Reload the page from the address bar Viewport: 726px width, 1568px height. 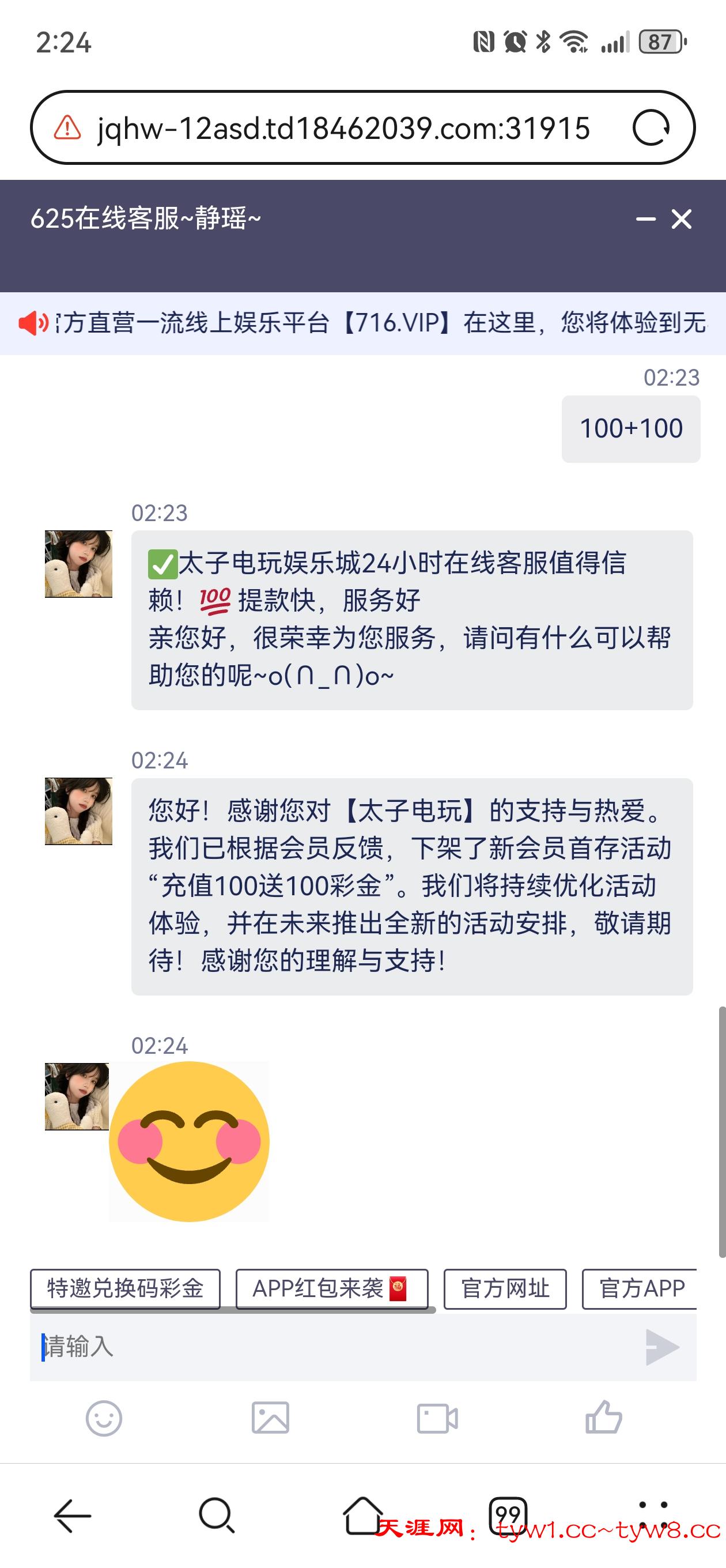tap(651, 128)
